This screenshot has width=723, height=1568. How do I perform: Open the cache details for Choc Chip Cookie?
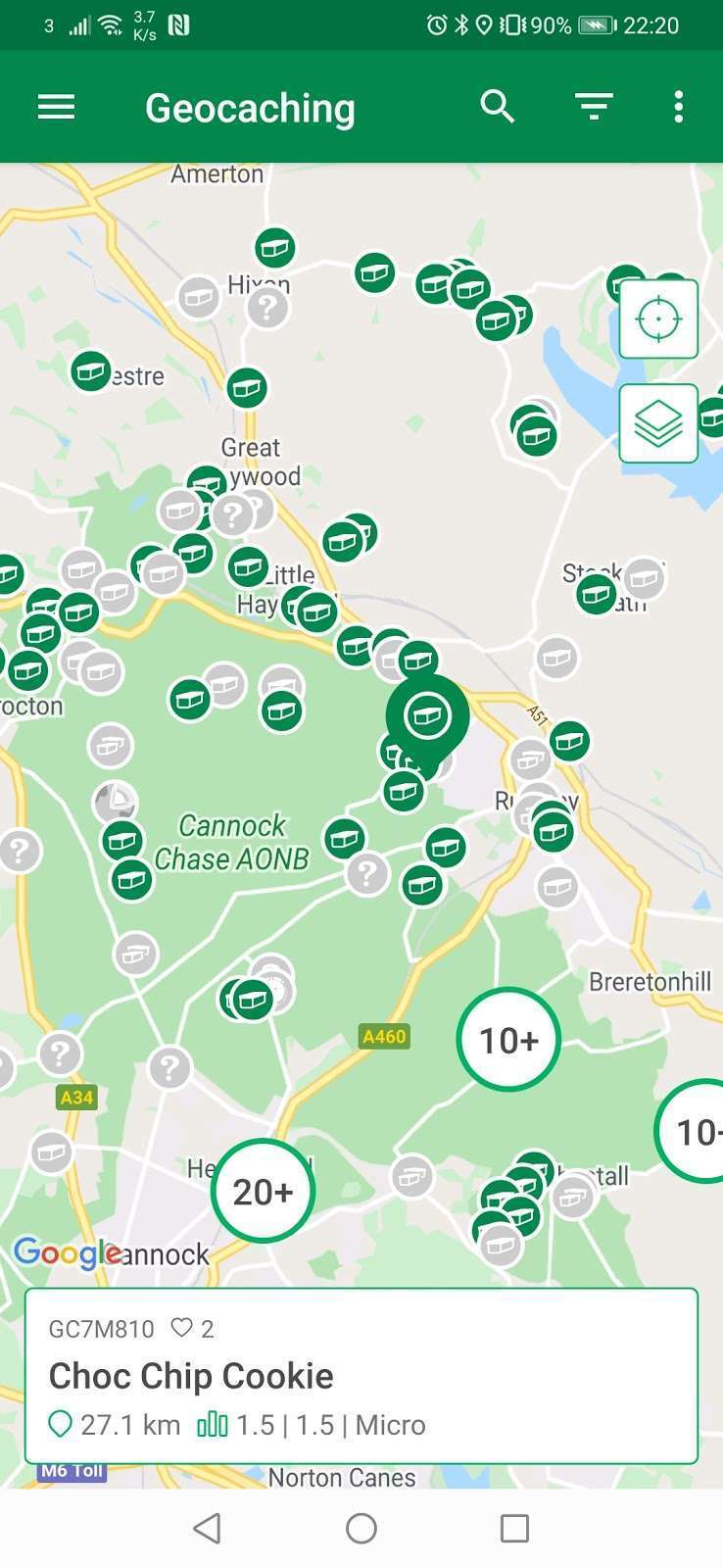coord(191,1375)
